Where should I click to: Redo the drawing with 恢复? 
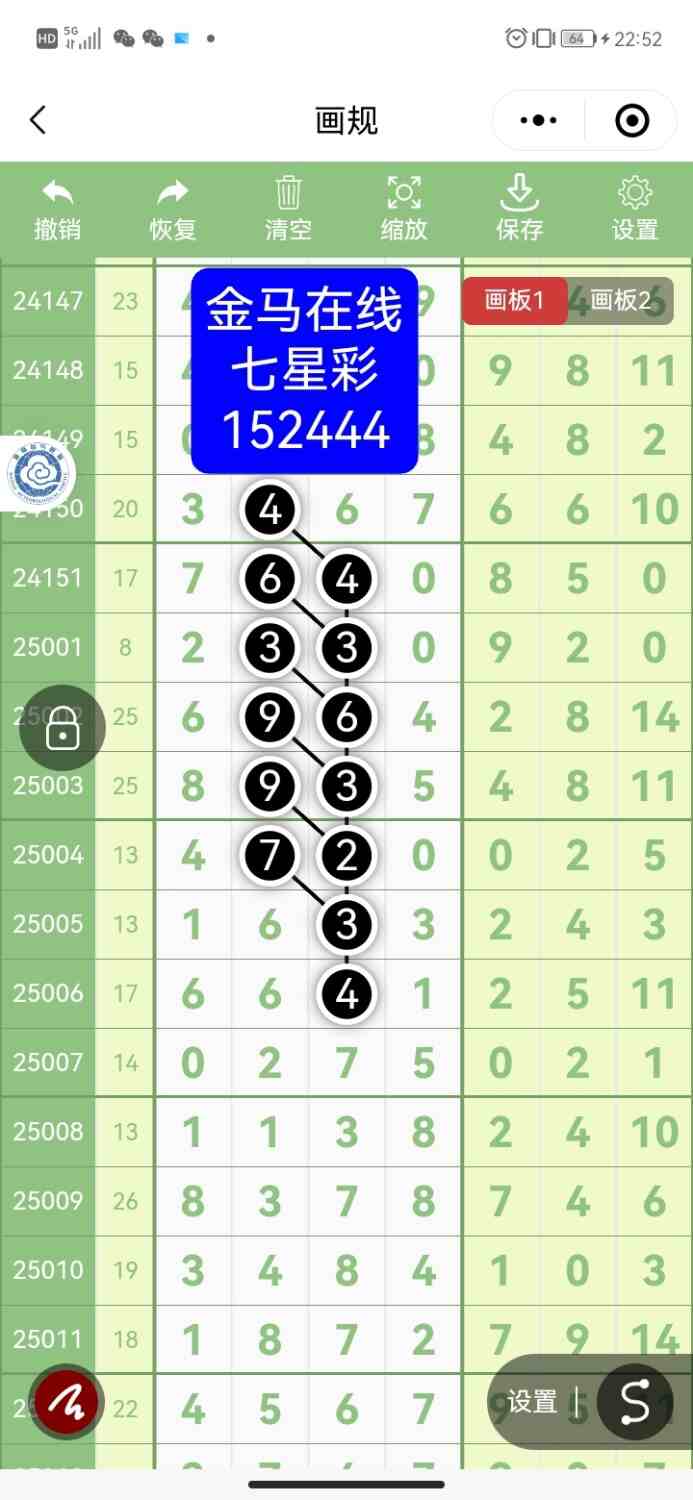173,210
